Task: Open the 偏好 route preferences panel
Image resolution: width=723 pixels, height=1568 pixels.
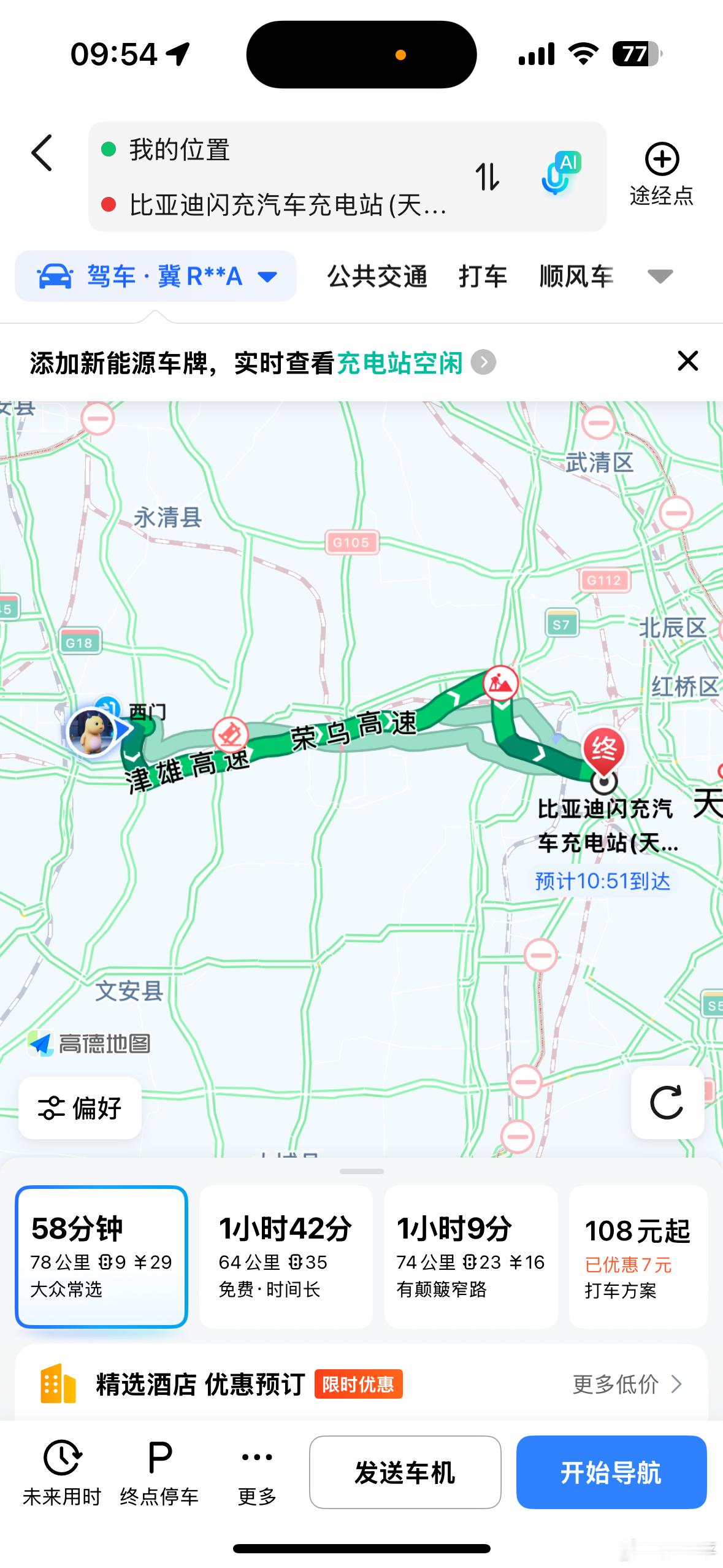Action: (x=80, y=1108)
